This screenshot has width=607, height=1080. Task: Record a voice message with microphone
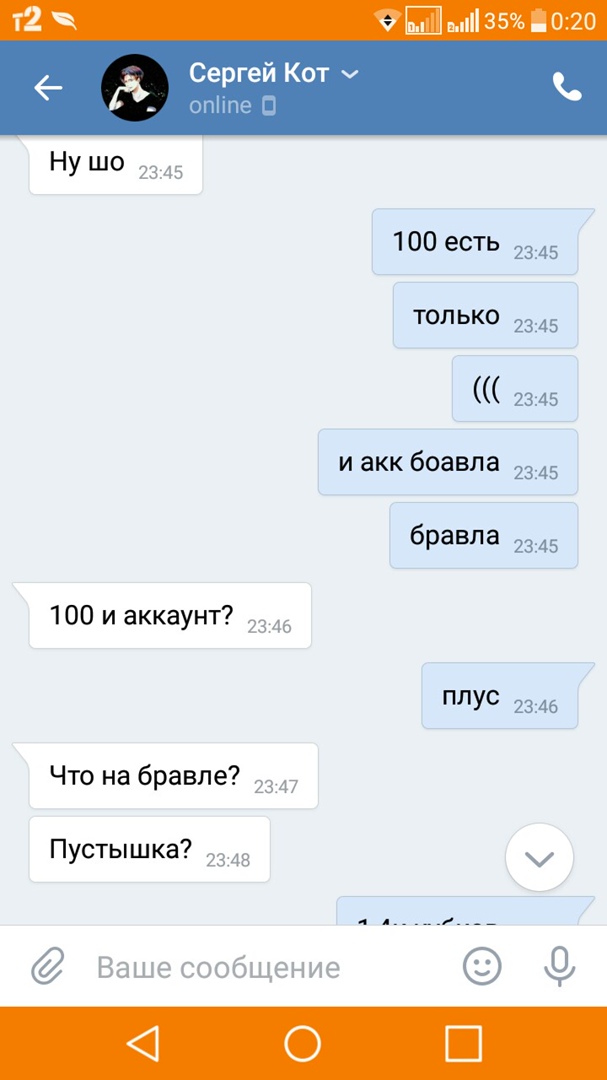tap(559, 966)
